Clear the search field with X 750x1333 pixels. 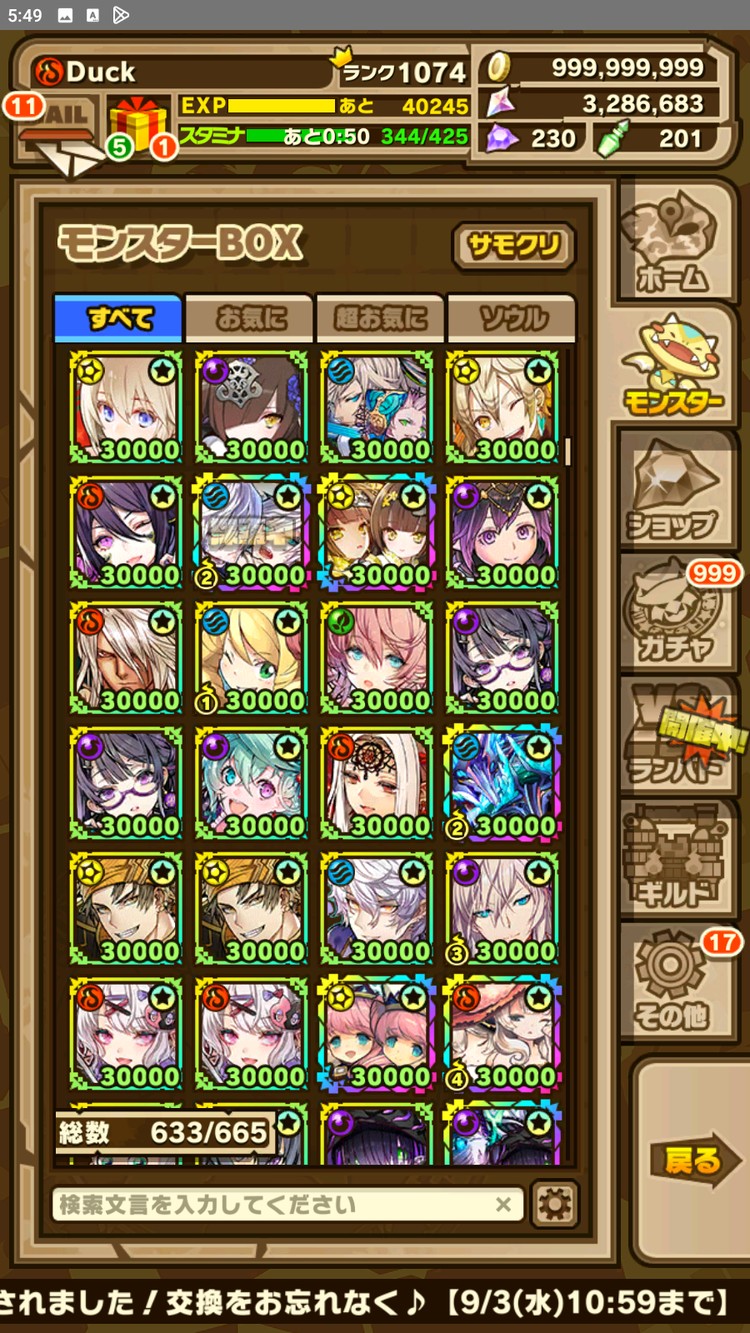click(505, 1204)
